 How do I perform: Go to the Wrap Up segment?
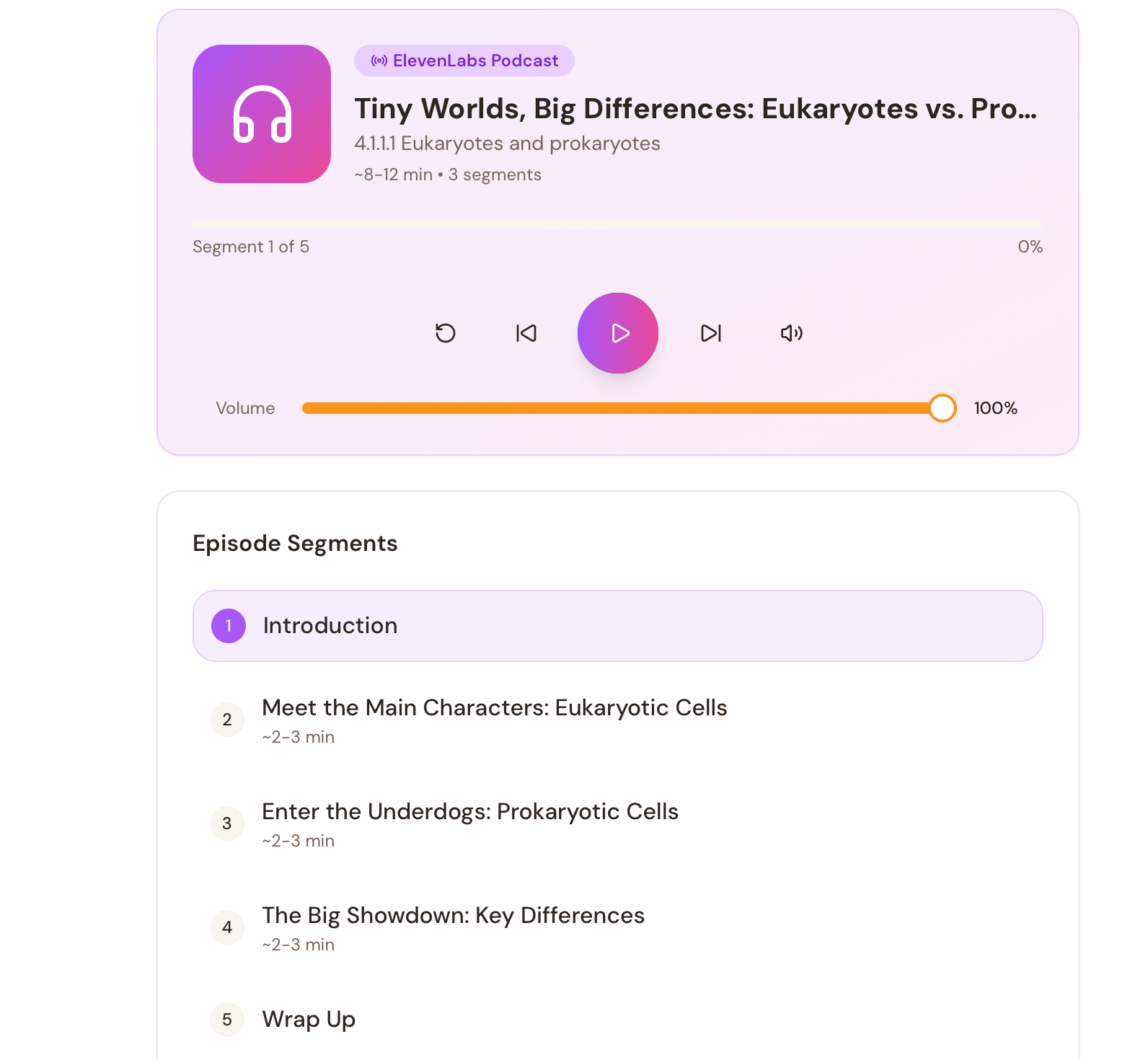coord(618,1020)
